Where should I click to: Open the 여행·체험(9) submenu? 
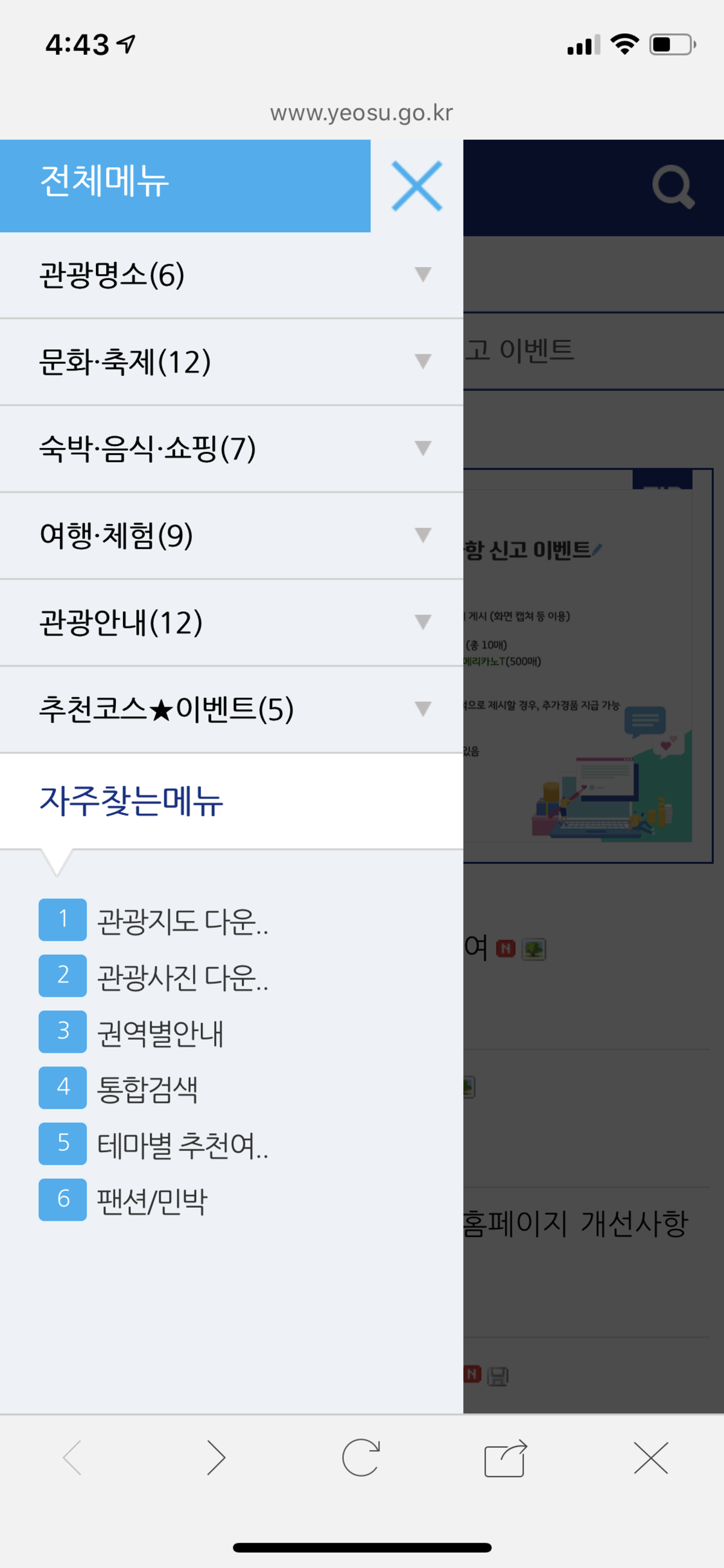pyautogui.click(x=231, y=536)
